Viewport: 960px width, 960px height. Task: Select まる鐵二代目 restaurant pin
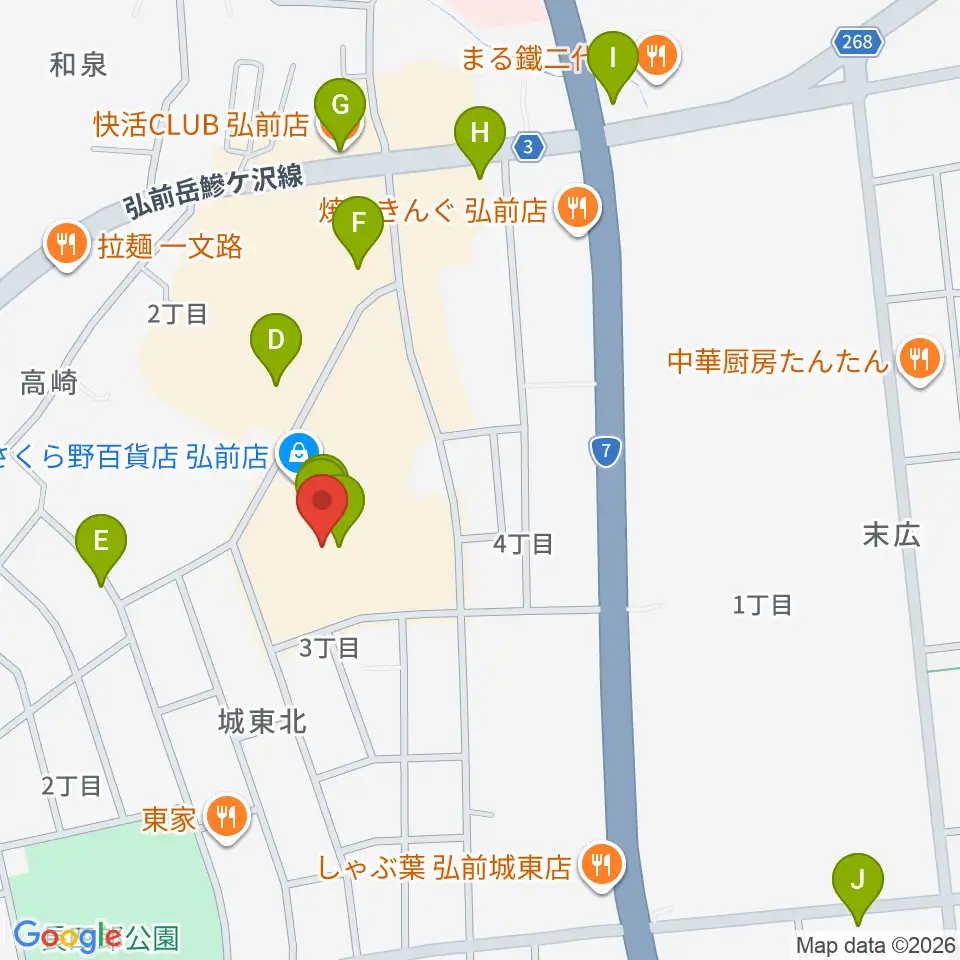tap(657, 58)
